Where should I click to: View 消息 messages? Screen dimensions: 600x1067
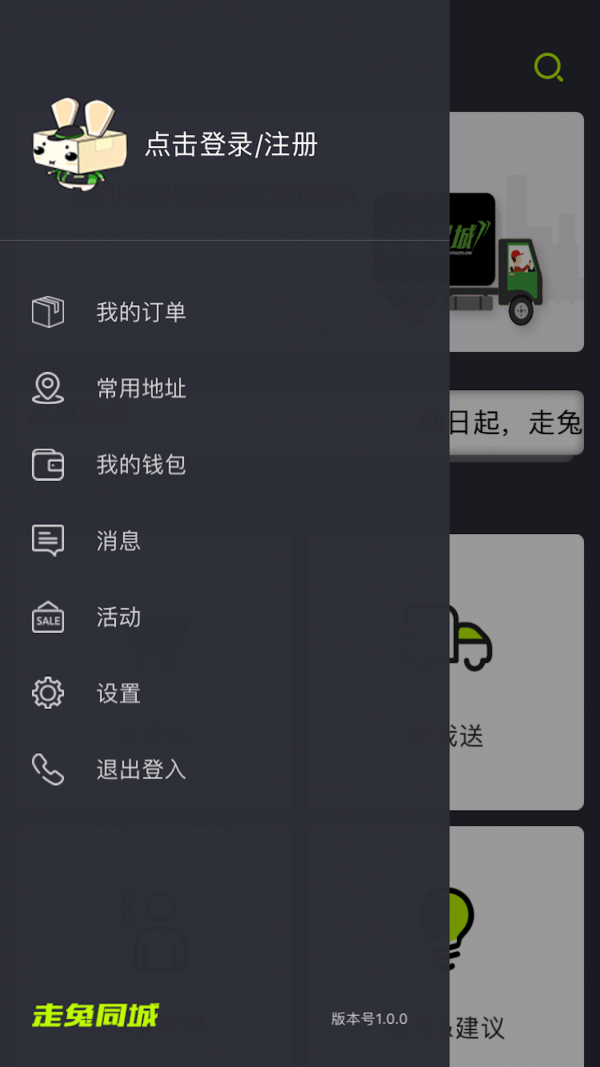coord(118,541)
